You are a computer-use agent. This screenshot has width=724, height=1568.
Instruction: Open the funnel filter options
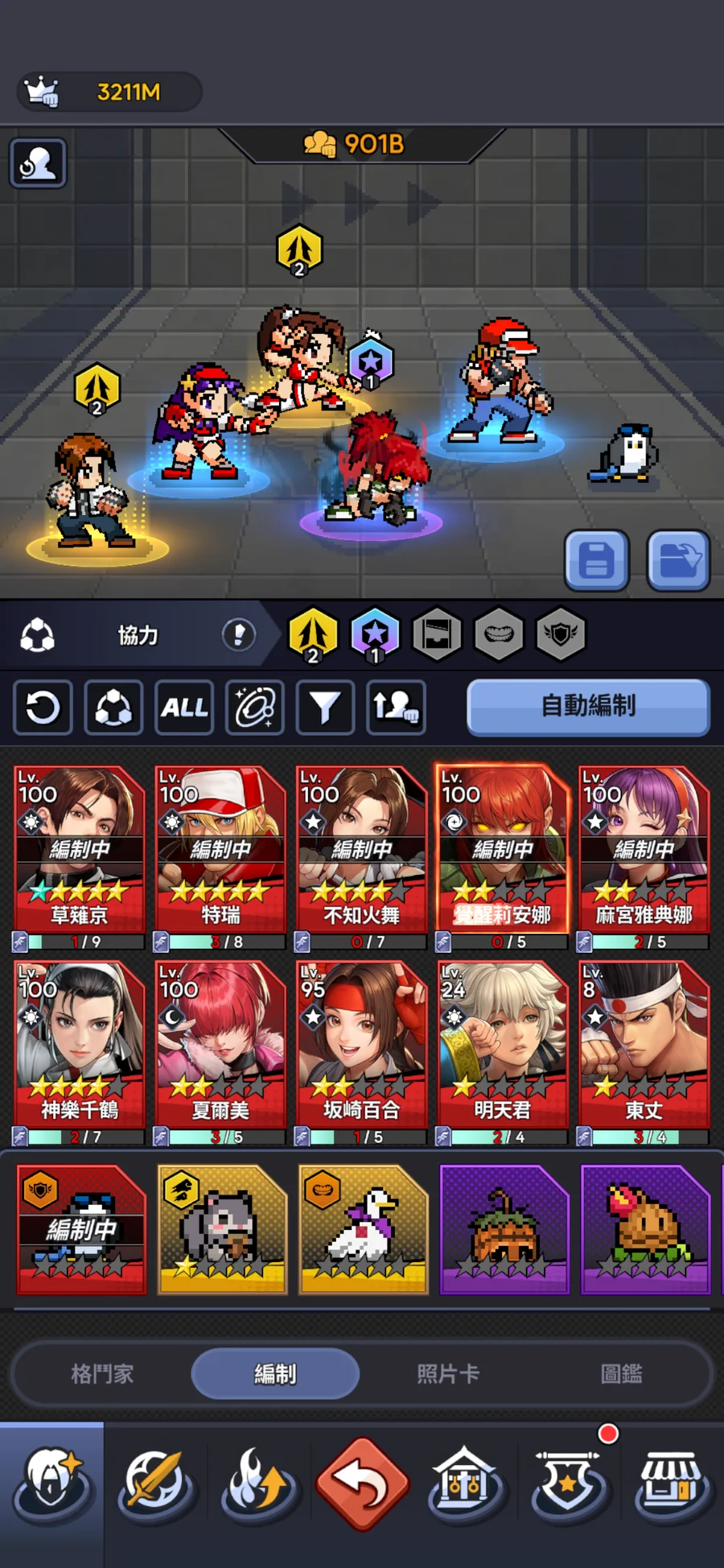point(325,708)
